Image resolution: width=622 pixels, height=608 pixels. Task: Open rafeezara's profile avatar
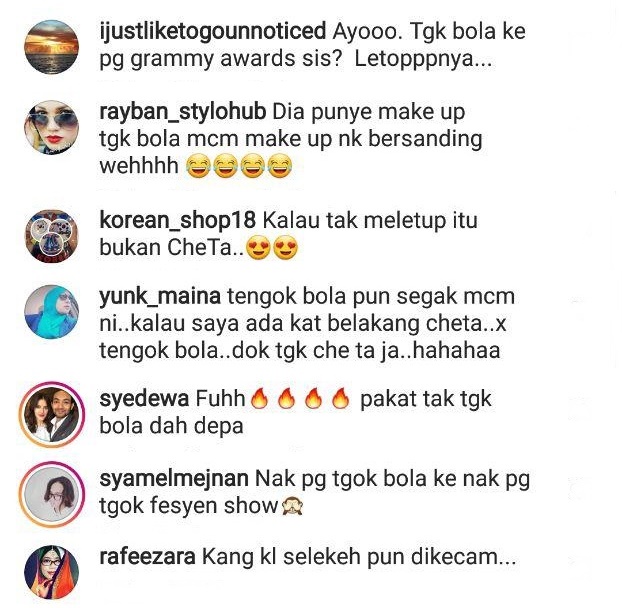(x=51, y=573)
